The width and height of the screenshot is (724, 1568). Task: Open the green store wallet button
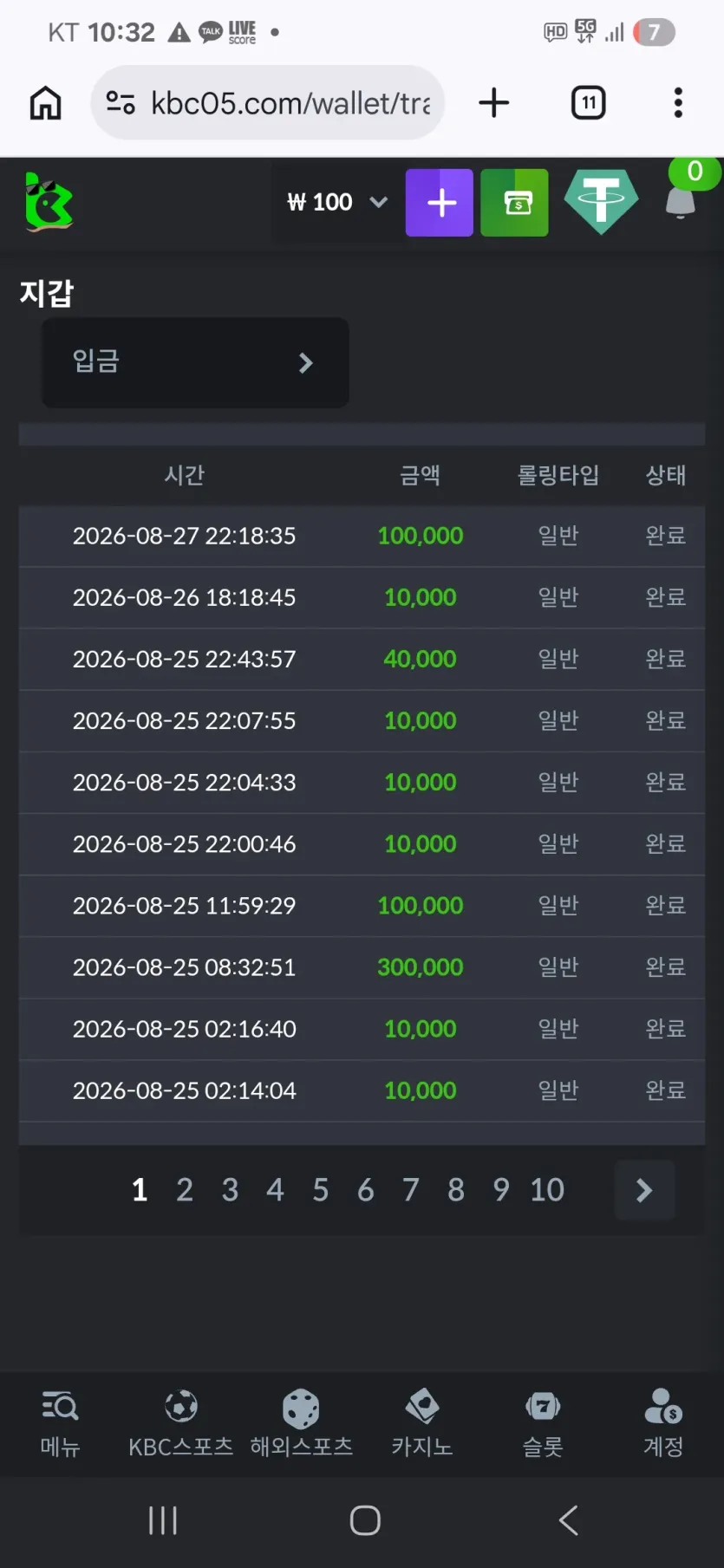[515, 203]
